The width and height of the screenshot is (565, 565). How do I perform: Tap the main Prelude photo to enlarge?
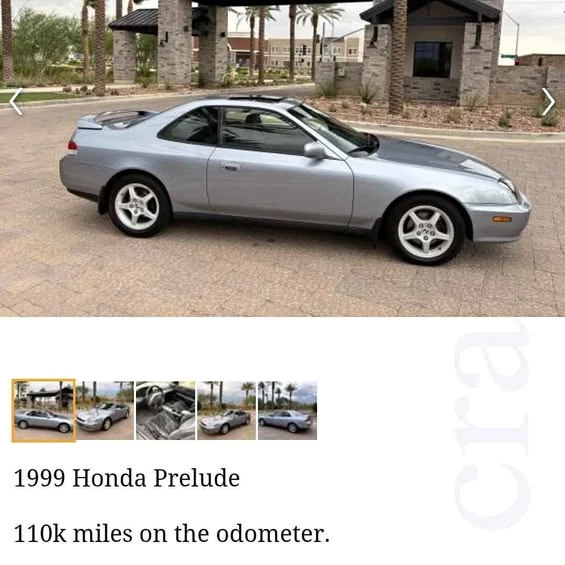(282, 158)
